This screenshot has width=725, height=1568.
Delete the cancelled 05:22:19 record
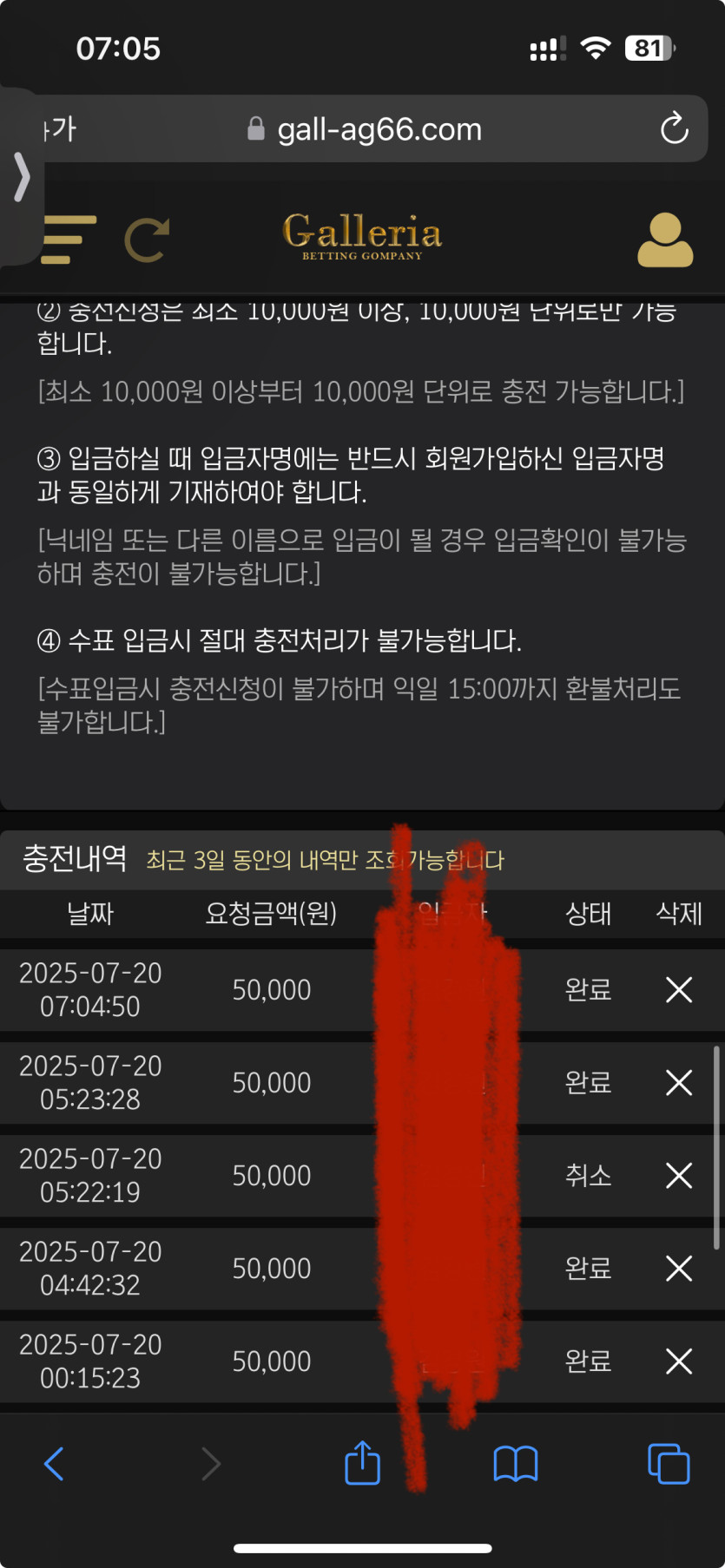click(678, 1175)
